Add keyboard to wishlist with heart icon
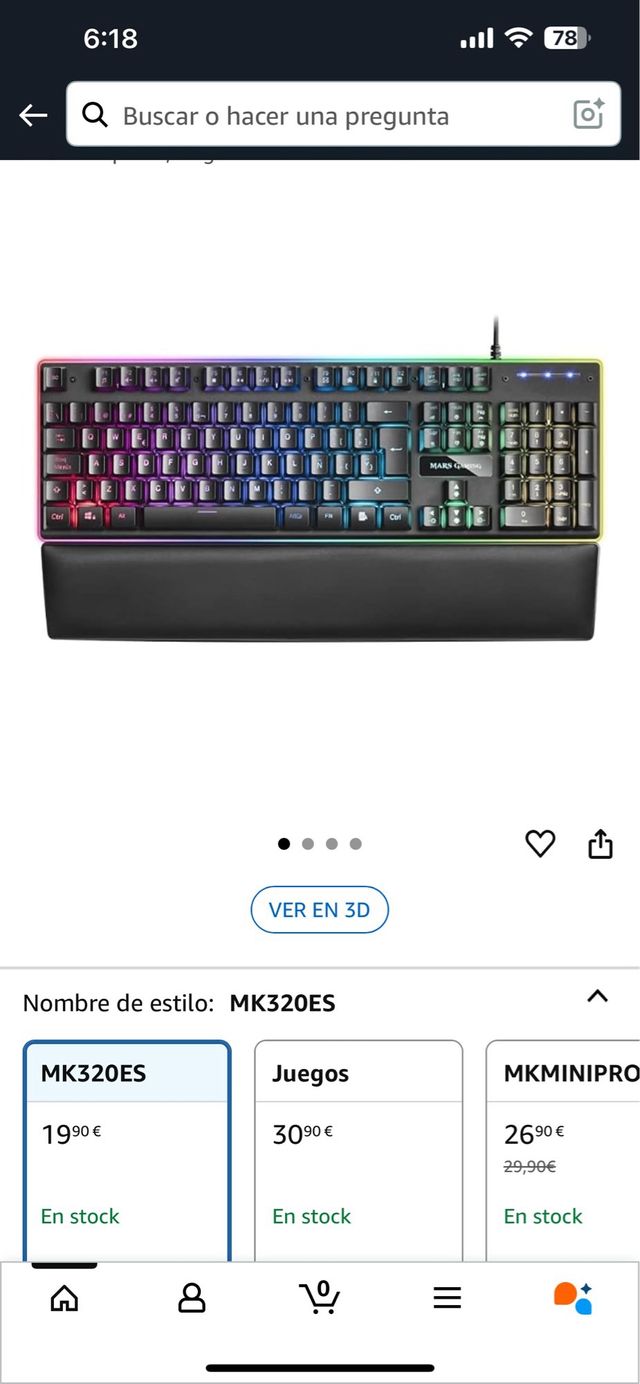Screen dimensions: 640x1384 (540, 844)
